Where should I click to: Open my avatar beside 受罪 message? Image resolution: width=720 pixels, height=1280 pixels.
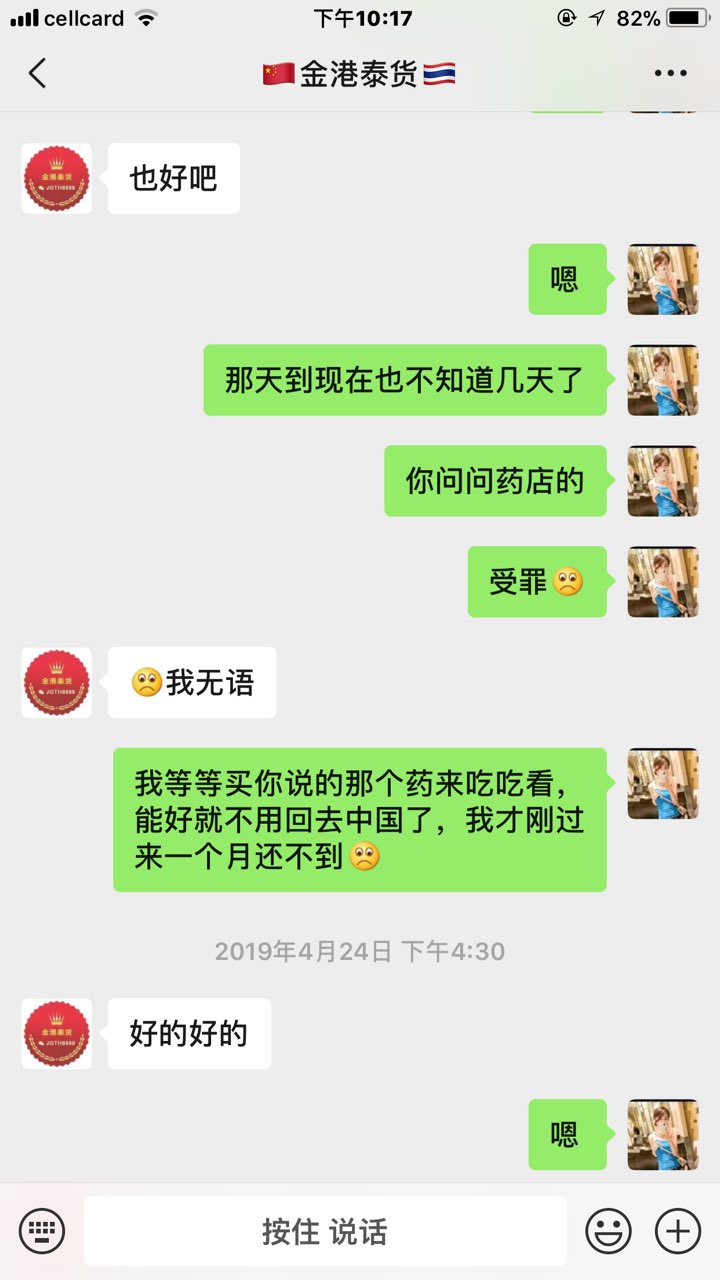coord(663,582)
